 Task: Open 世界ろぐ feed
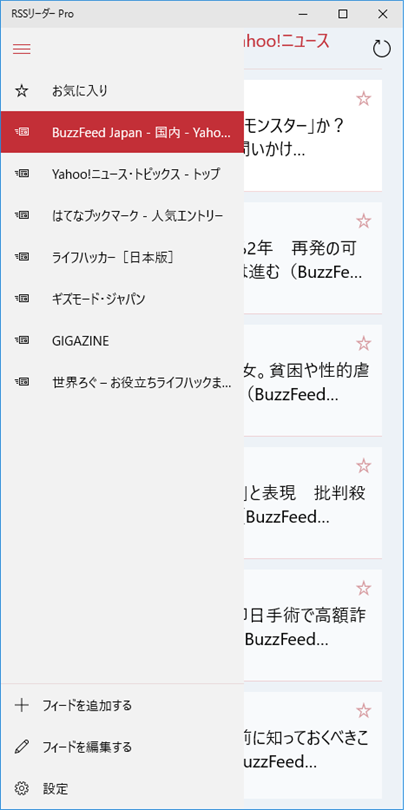[122, 382]
